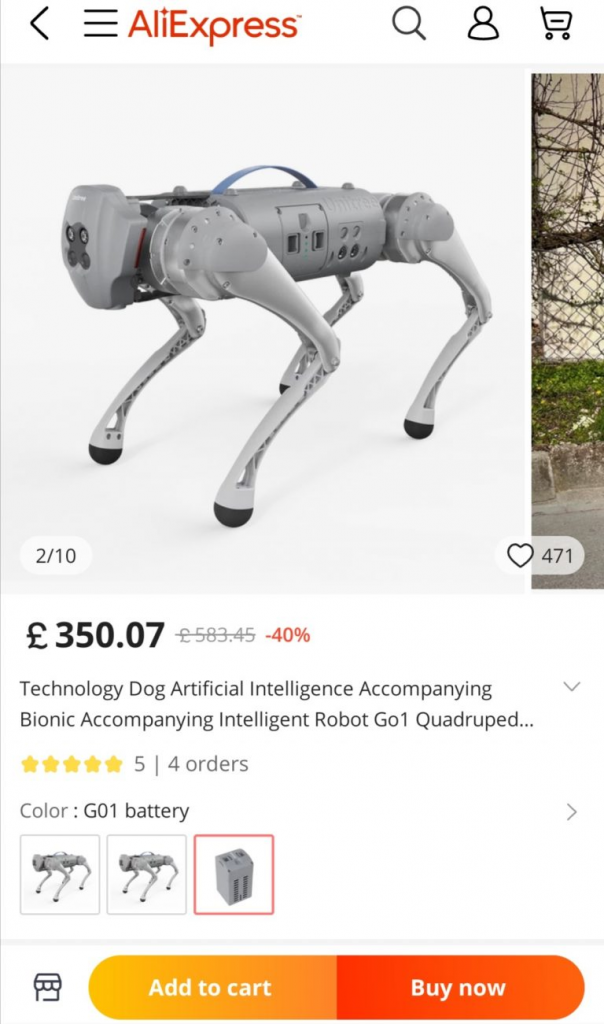Screen dimensions: 604x1024
Task: Add product to wishlist with heart
Action: (x=520, y=555)
